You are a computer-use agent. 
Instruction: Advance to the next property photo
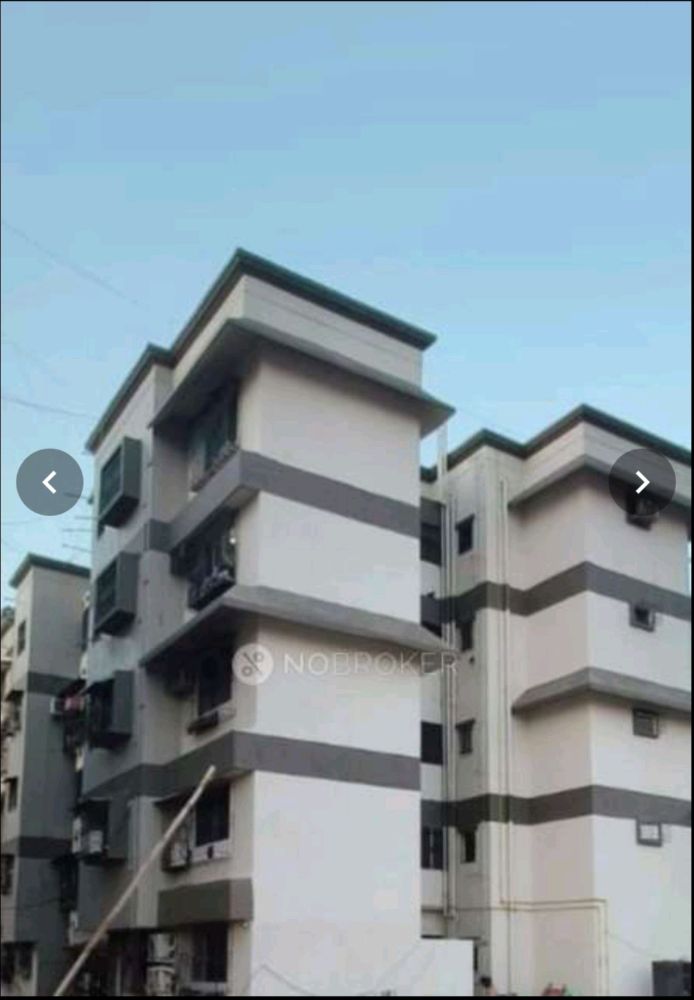pos(642,482)
